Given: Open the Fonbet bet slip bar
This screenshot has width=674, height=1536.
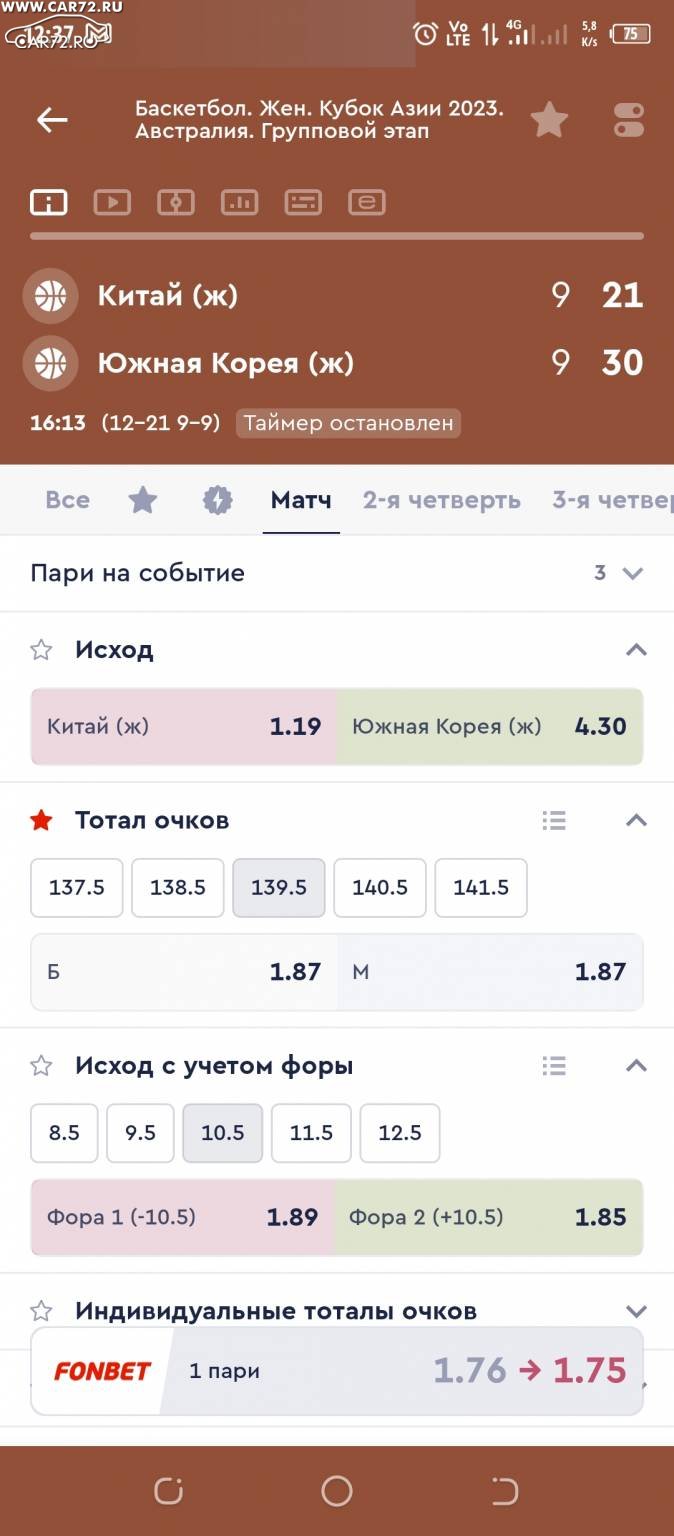Looking at the screenshot, I should click(337, 1371).
